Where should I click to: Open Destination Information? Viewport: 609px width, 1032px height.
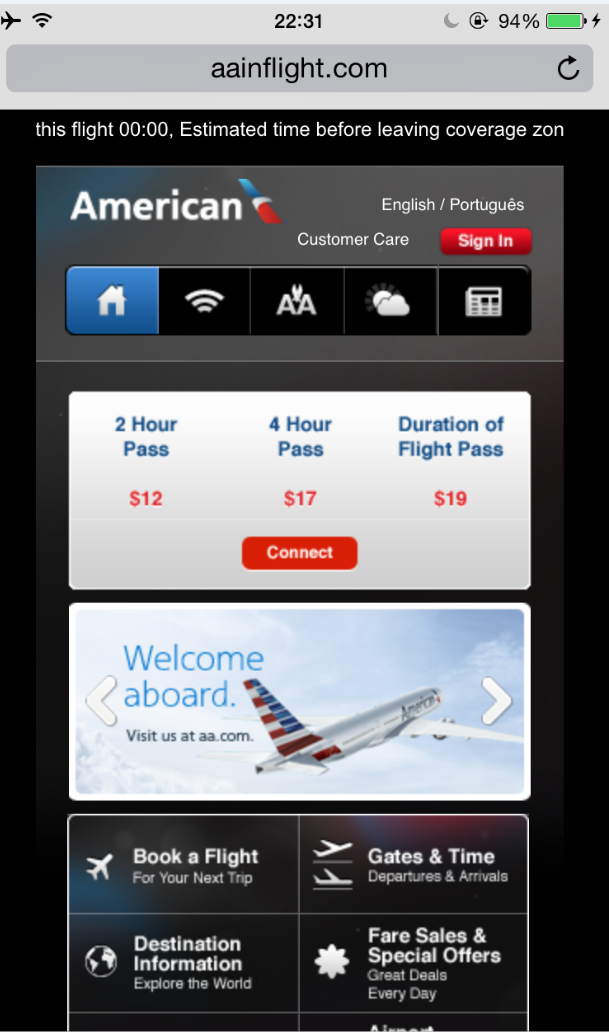pyautogui.click(x=184, y=962)
